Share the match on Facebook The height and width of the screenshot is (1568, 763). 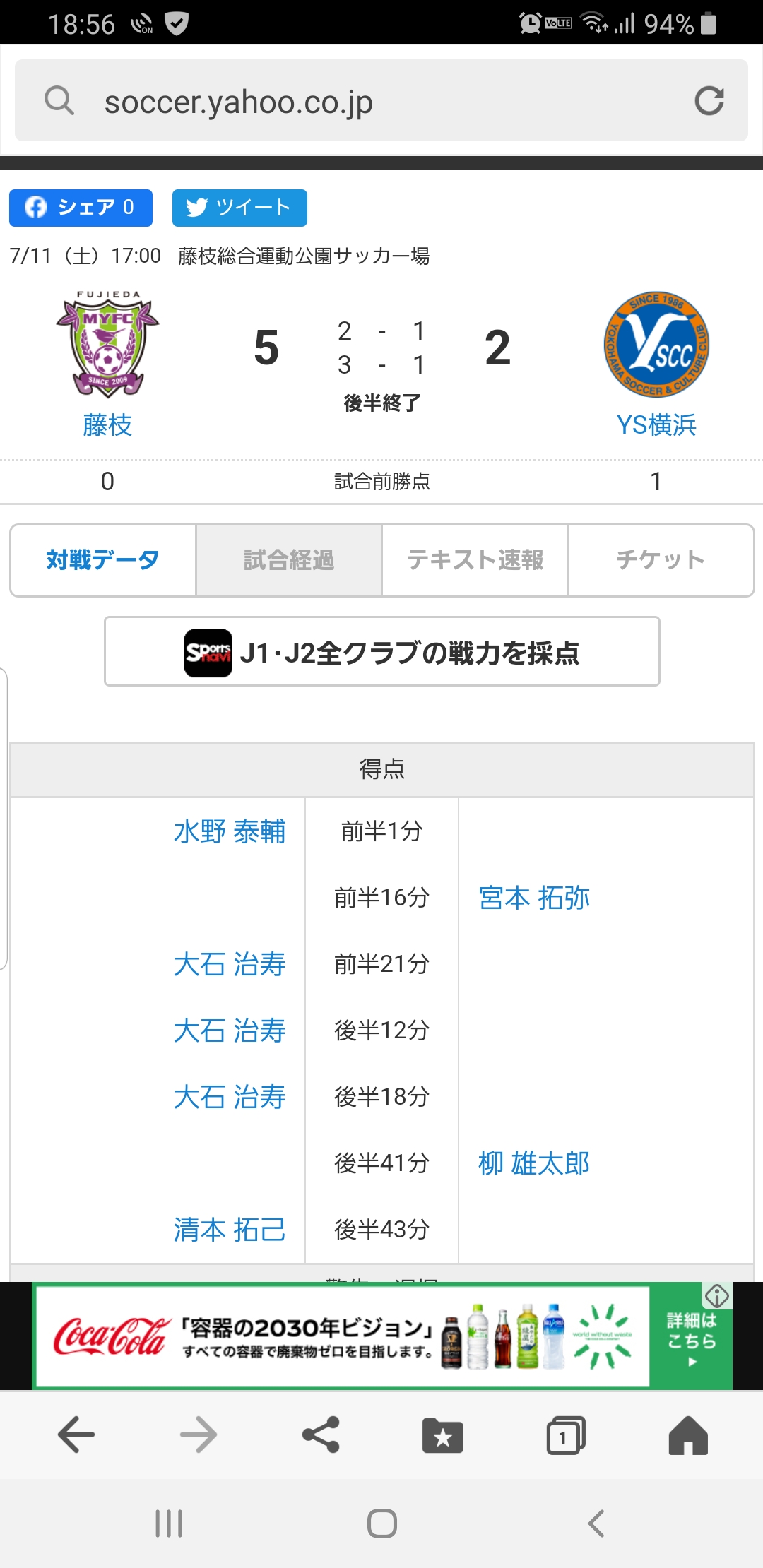click(81, 208)
